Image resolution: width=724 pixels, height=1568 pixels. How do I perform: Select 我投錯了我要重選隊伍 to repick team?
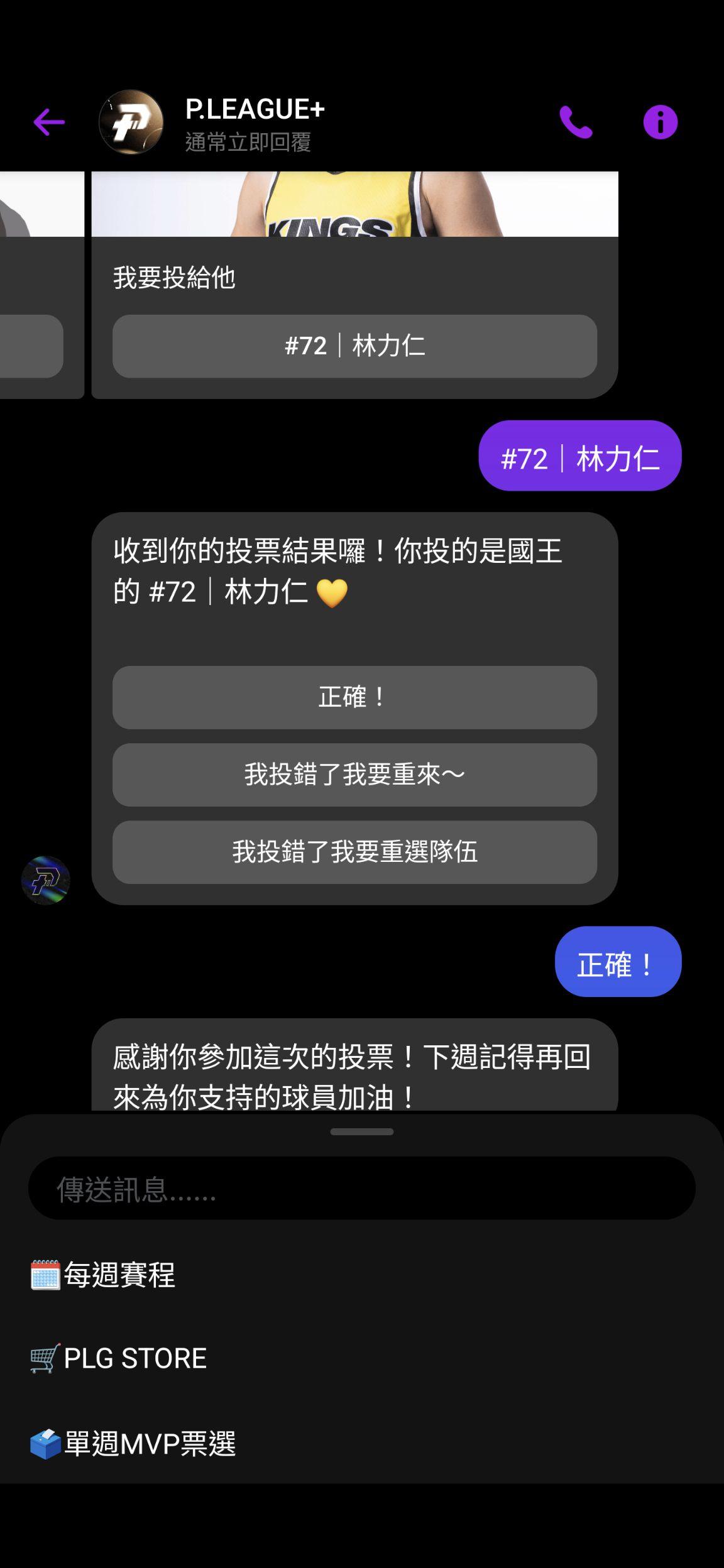(354, 852)
